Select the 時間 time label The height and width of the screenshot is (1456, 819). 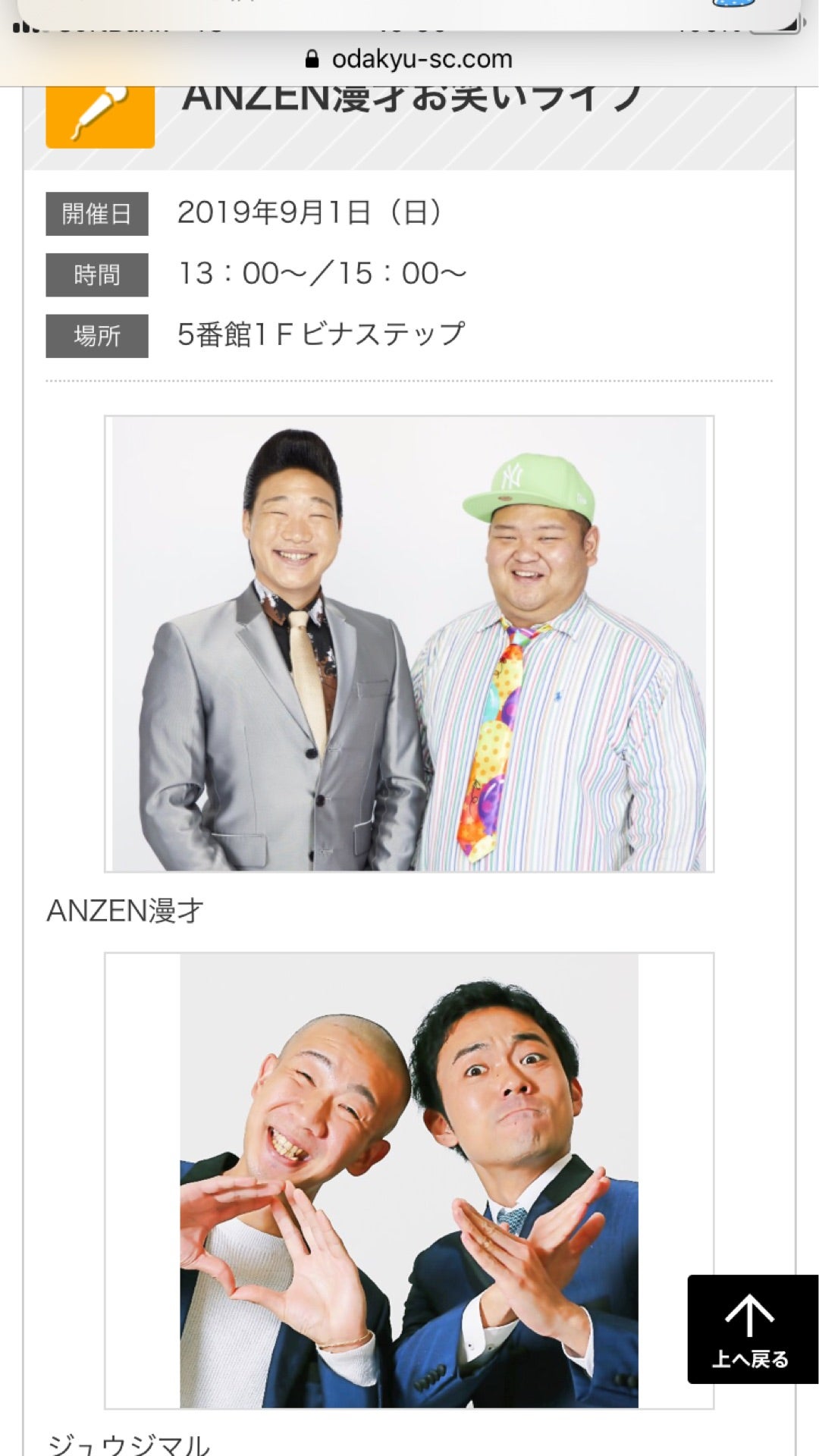coord(96,275)
